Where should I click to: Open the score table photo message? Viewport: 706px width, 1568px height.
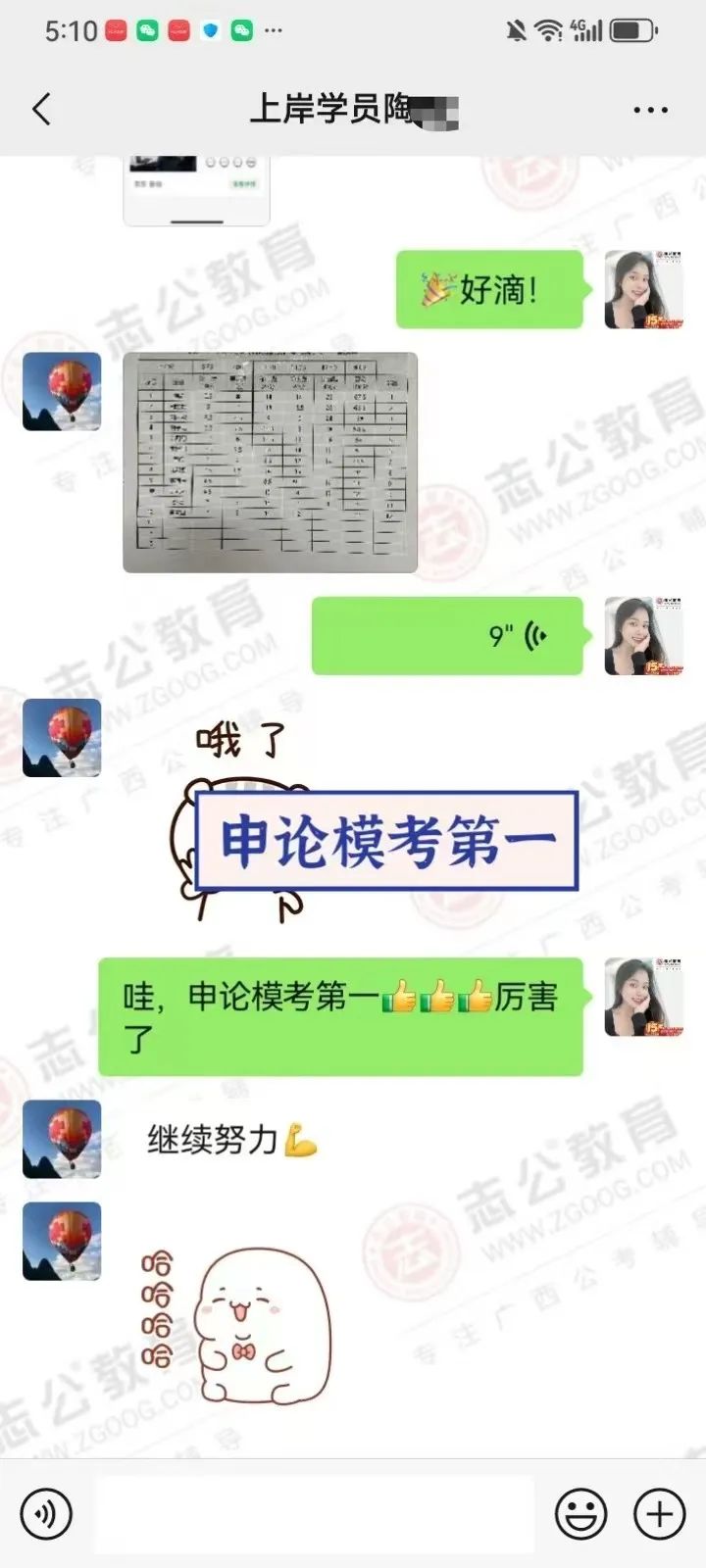(x=270, y=462)
